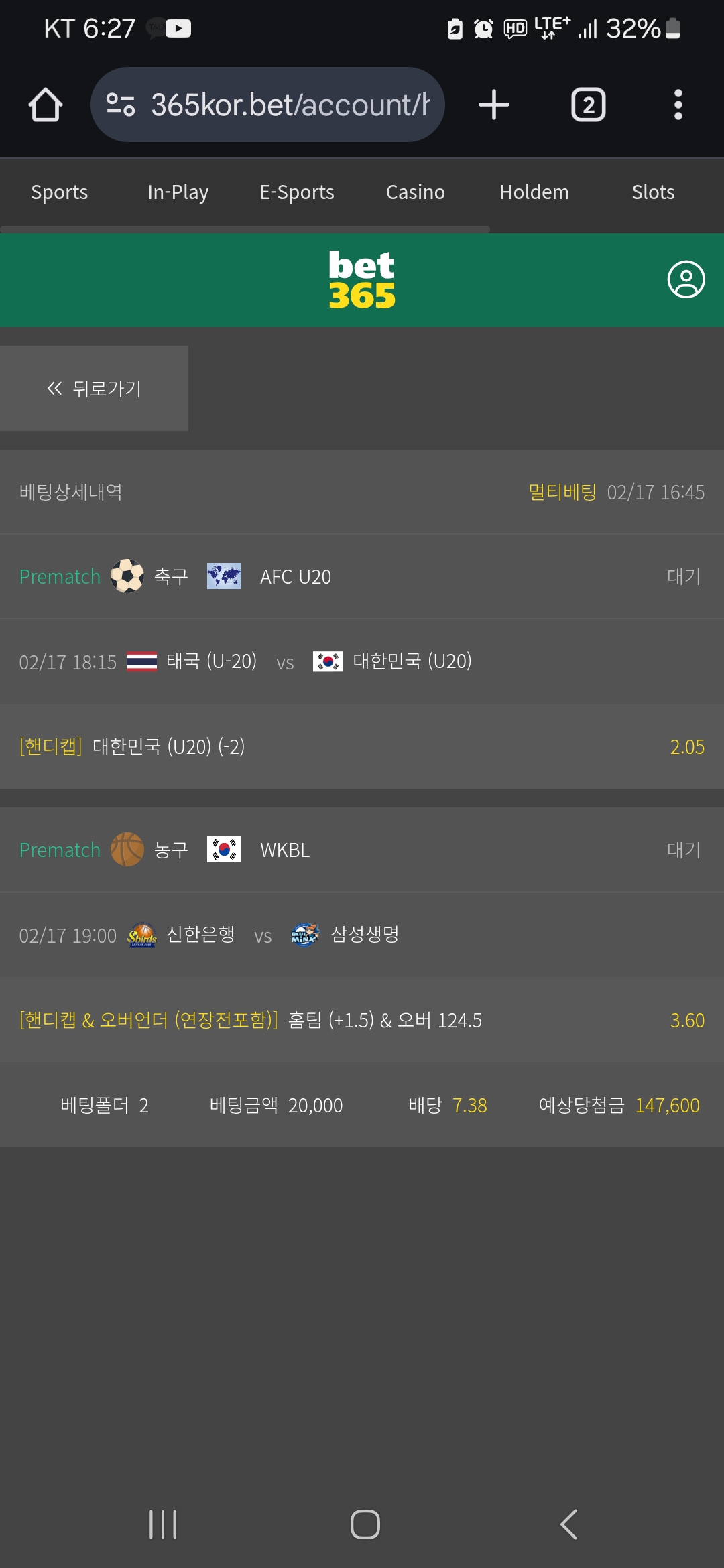Switch to the In-Play tab
The image size is (724, 1568).
178,192
